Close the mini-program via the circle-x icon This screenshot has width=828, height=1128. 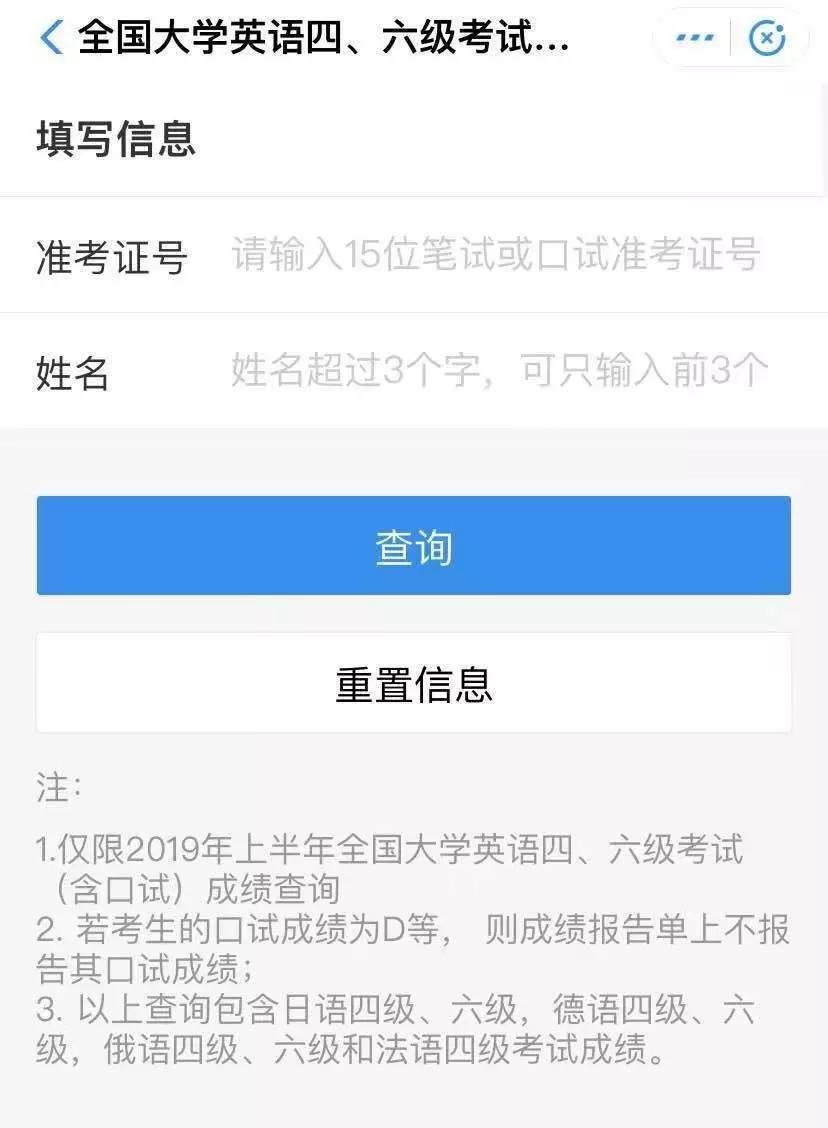click(x=767, y=37)
